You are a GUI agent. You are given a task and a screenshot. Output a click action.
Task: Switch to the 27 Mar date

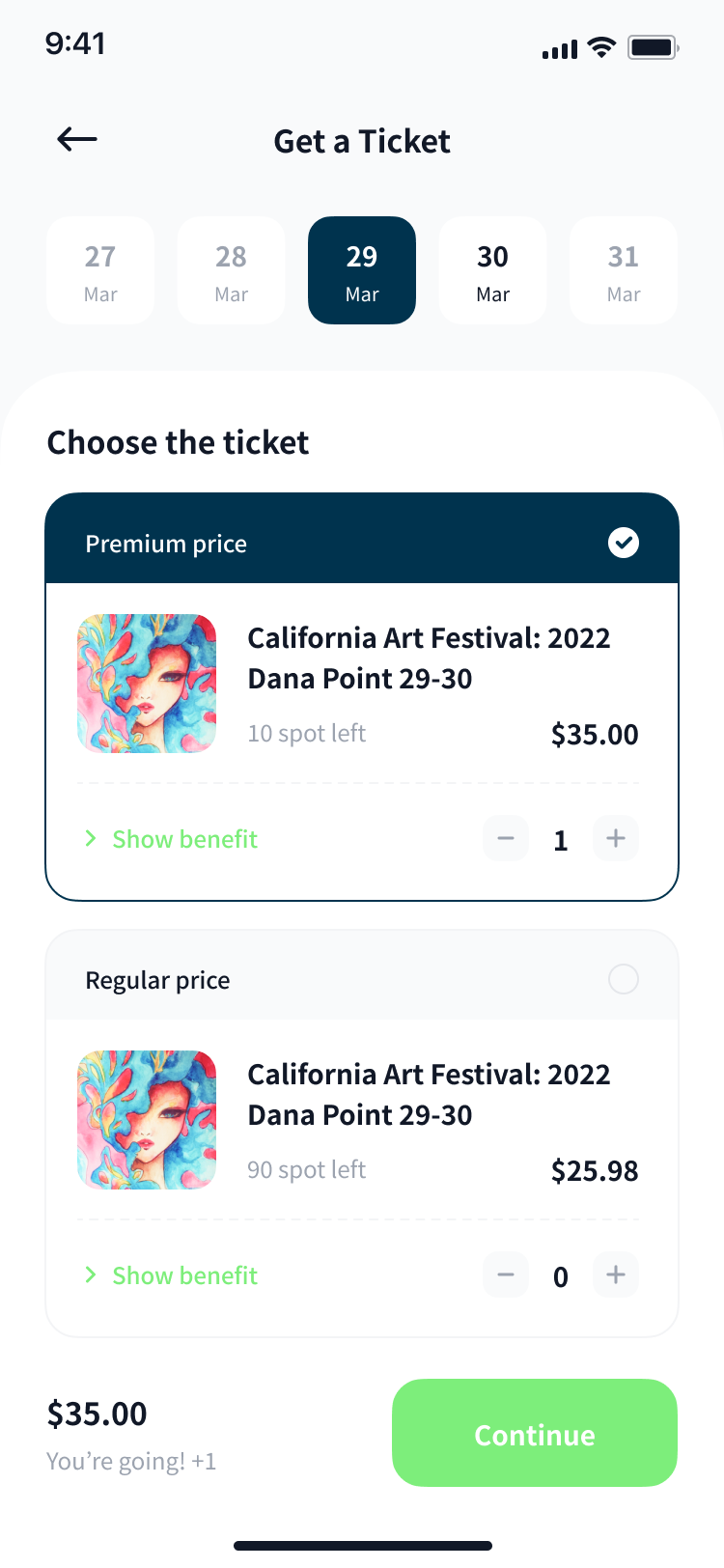click(100, 270)
